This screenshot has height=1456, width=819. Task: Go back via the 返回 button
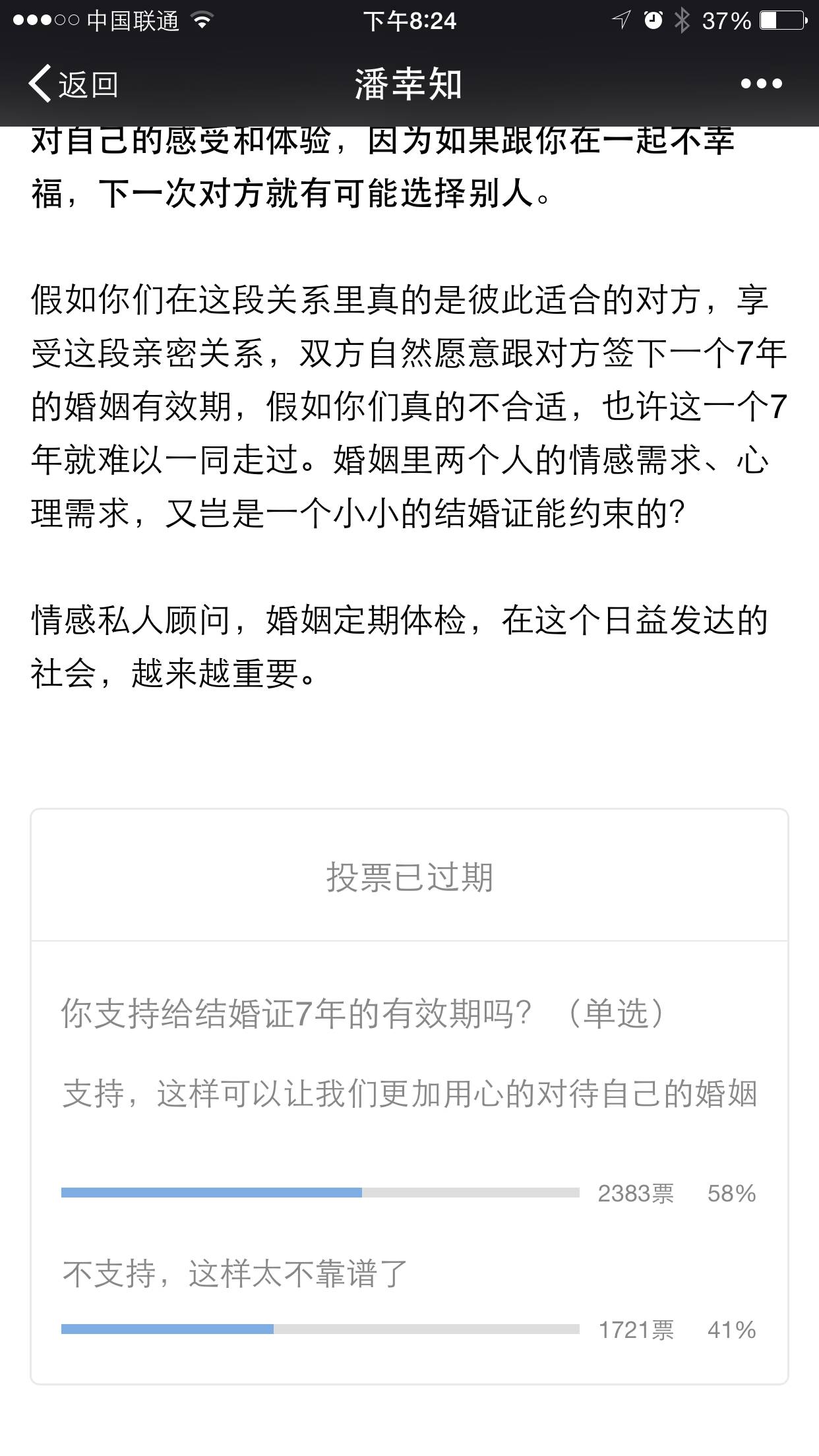tap(73, 84)
